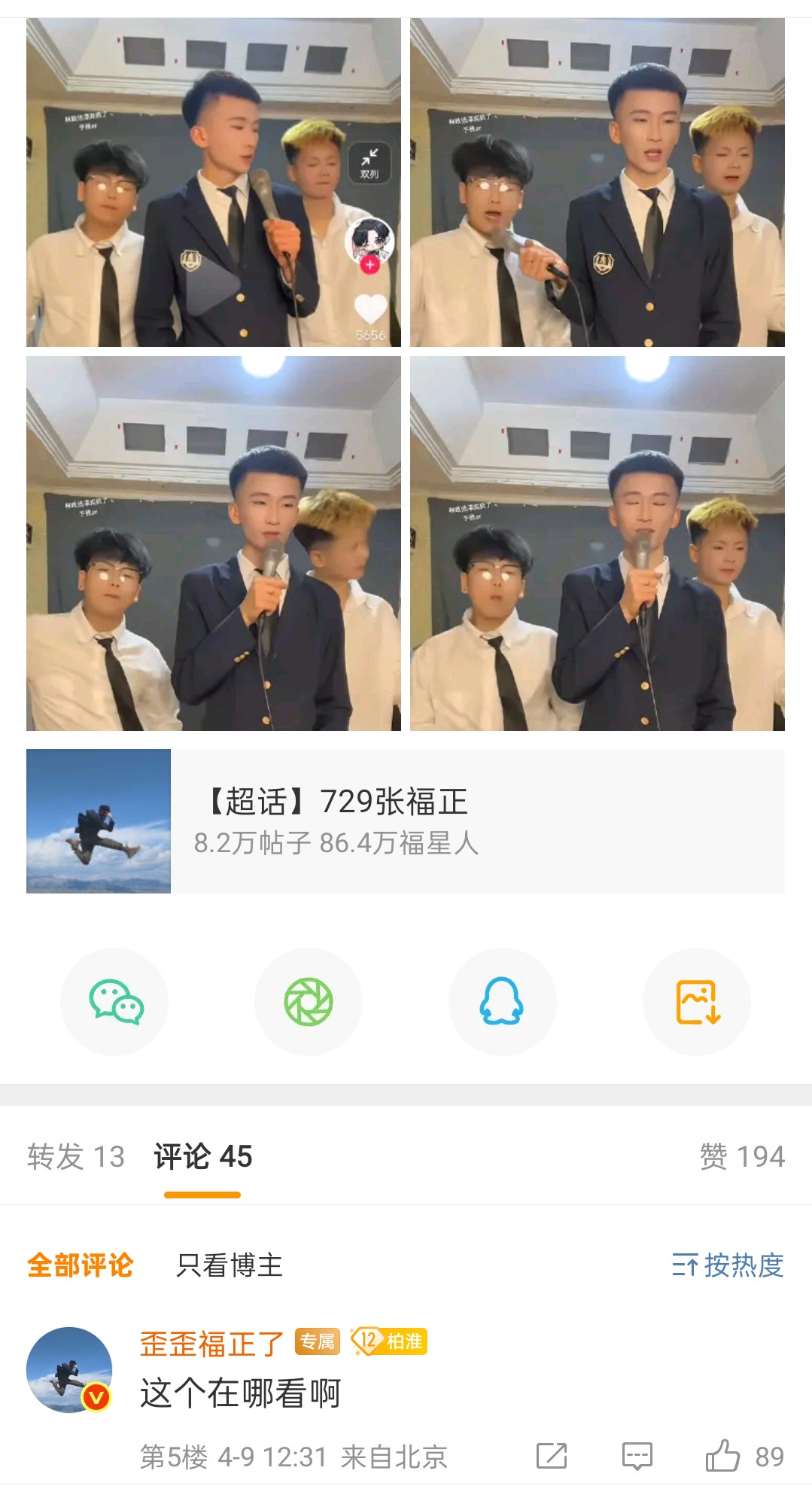The image size is (812, 1501).
Task: View the top-right photo of the post
Action: click(x=598, y=182)
